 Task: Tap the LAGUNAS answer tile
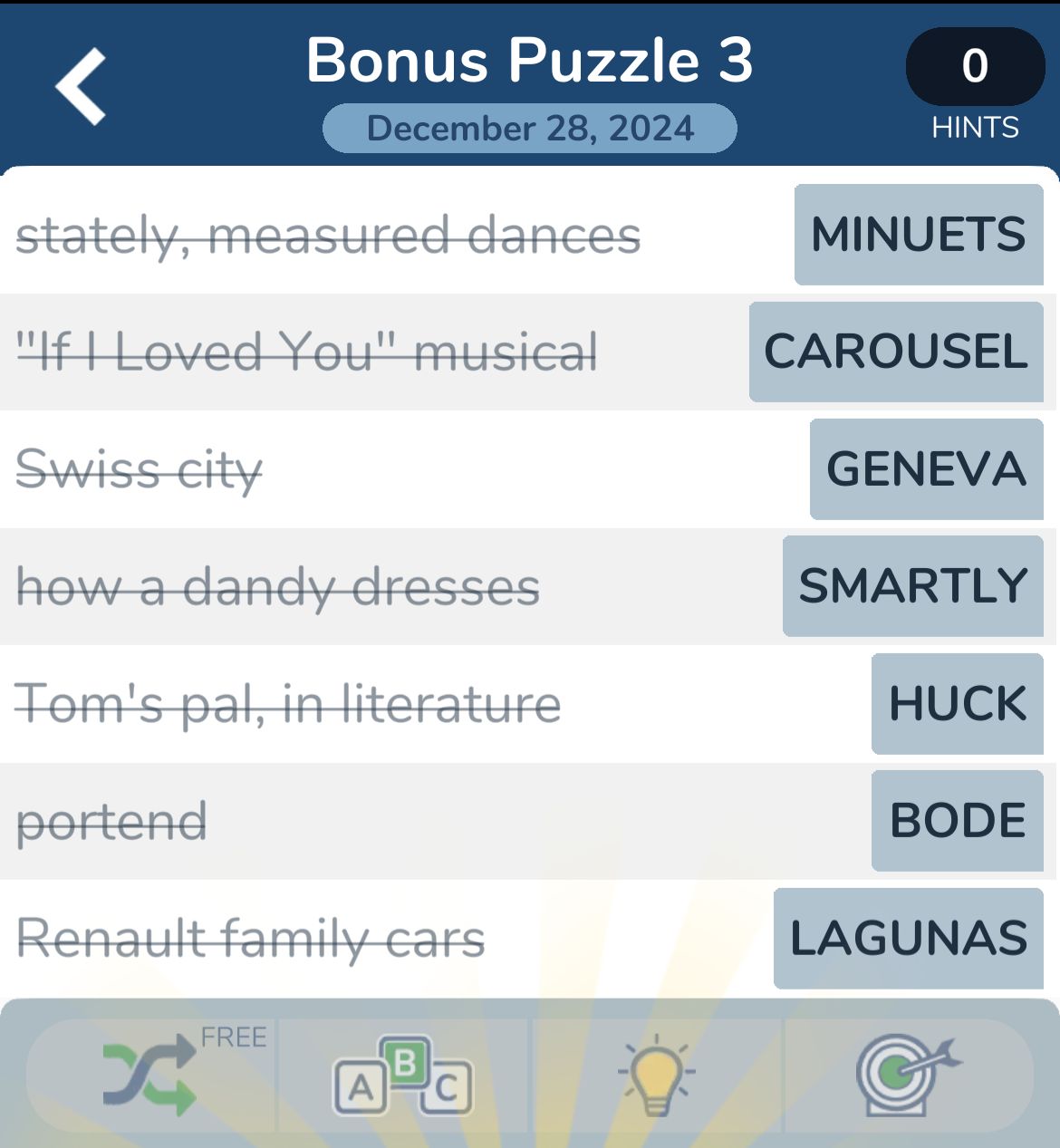[x=907, y=938]
